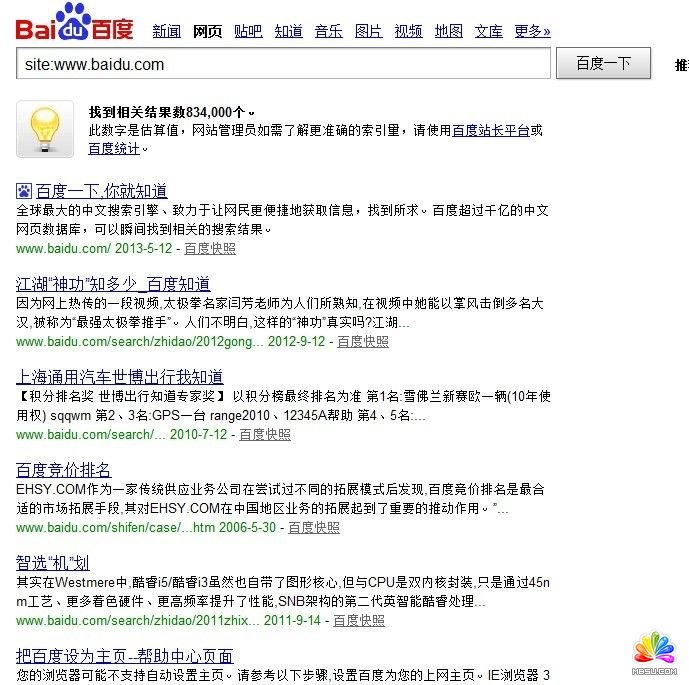The height and width of the screenshot is (685, 689).
Task: Select the 图片 tab
Action: point(368,32)
